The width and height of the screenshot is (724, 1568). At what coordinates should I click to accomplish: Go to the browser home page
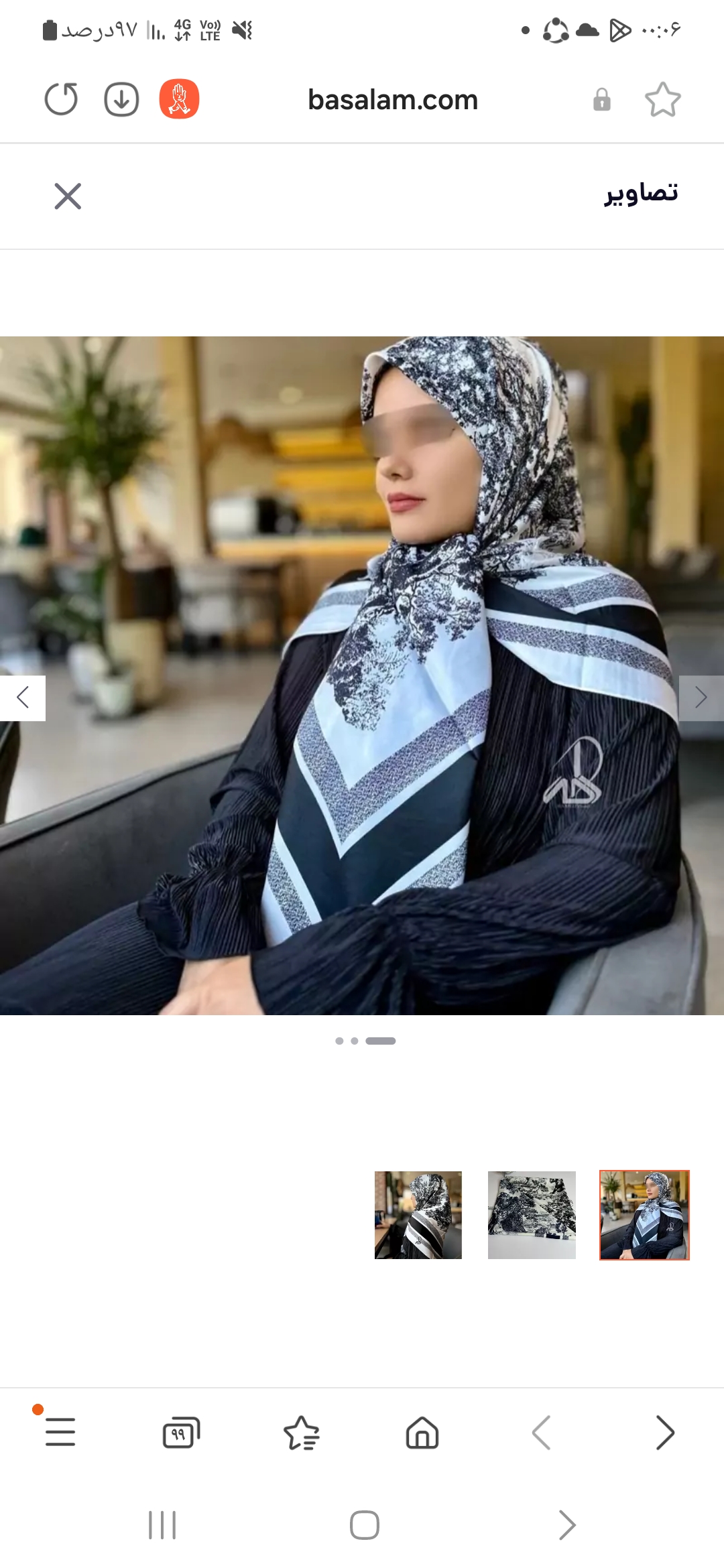tap(422, 1433)
